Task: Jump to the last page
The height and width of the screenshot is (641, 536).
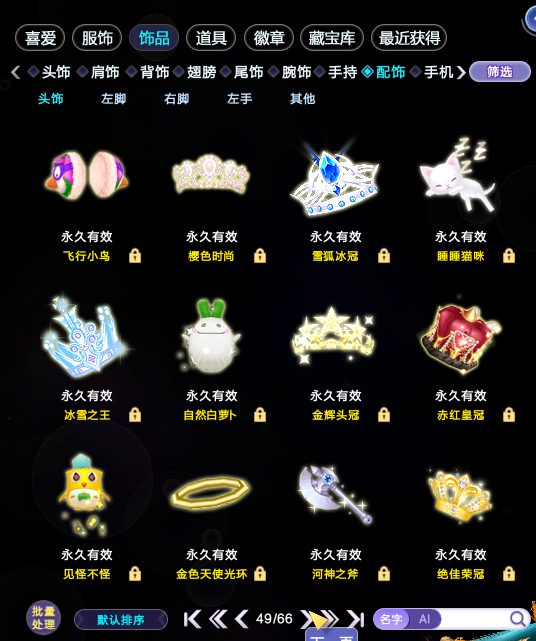Action: [356, 619]
